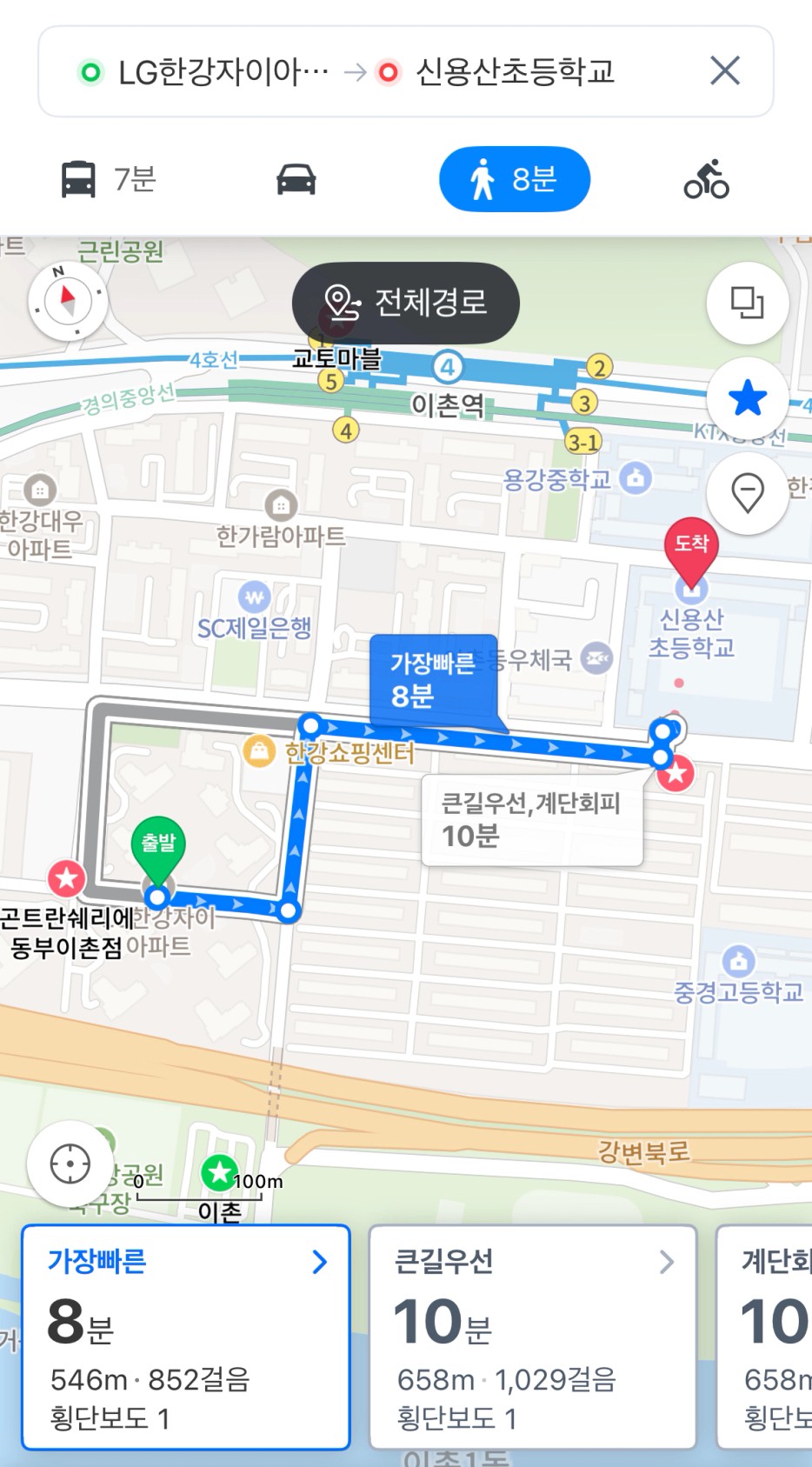Viewport: 812px width, 1467px height.
Task: Switch to car driving route tab
Action: (x=296, y=179)
